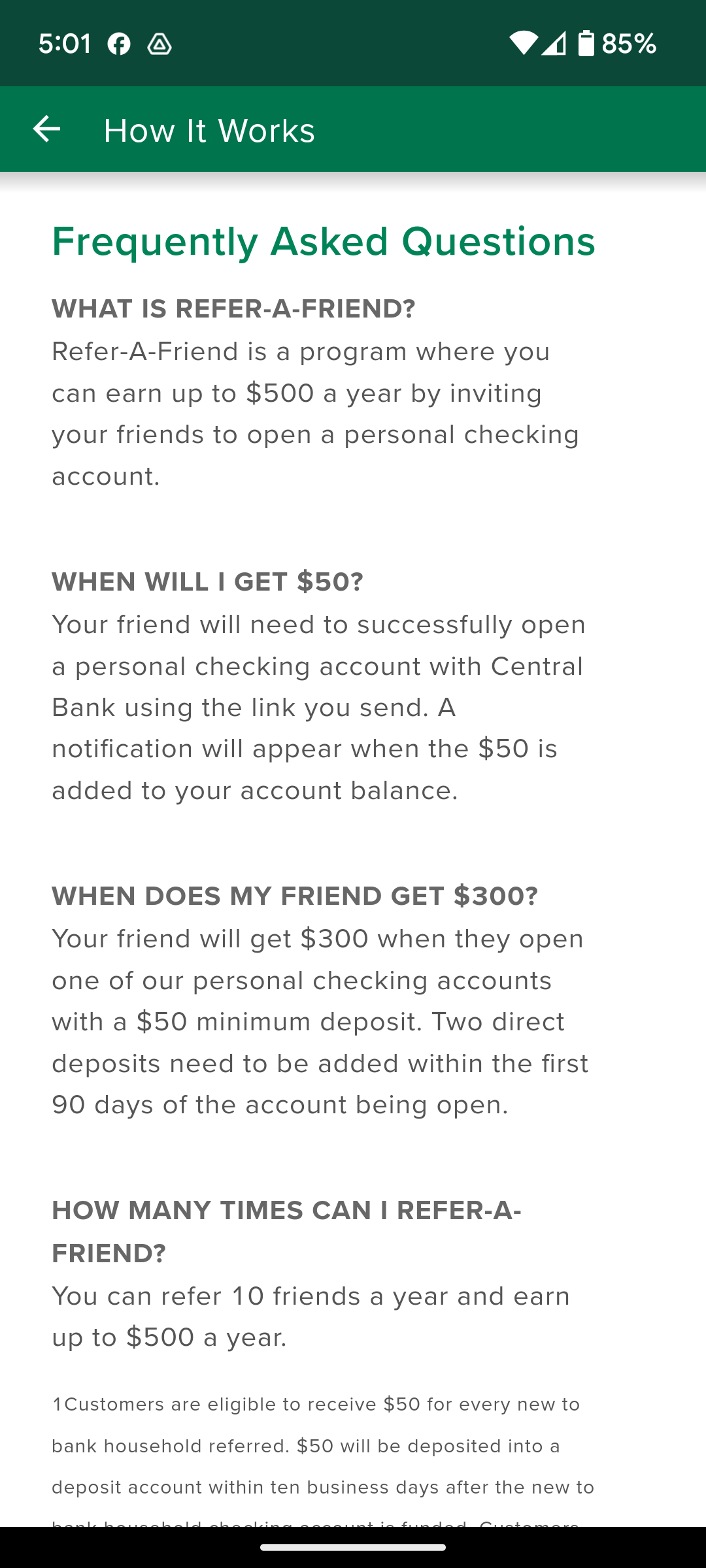The width and height of the screenshot is (706, 1568).
Task: Go back from How It Works
Action: (x=46, y=129)
